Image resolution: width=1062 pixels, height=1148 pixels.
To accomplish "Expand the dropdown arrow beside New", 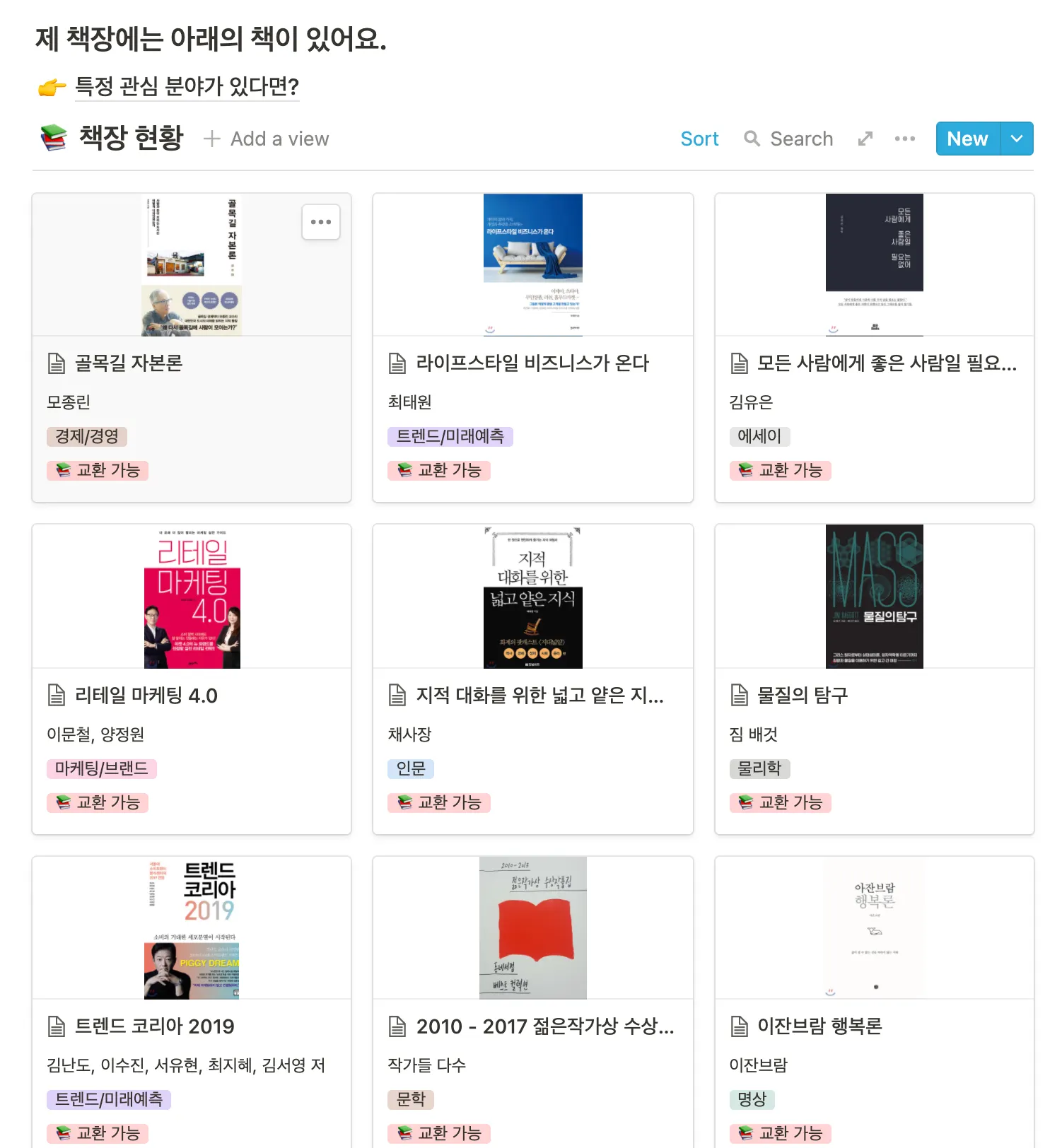I will point(1017,139).
